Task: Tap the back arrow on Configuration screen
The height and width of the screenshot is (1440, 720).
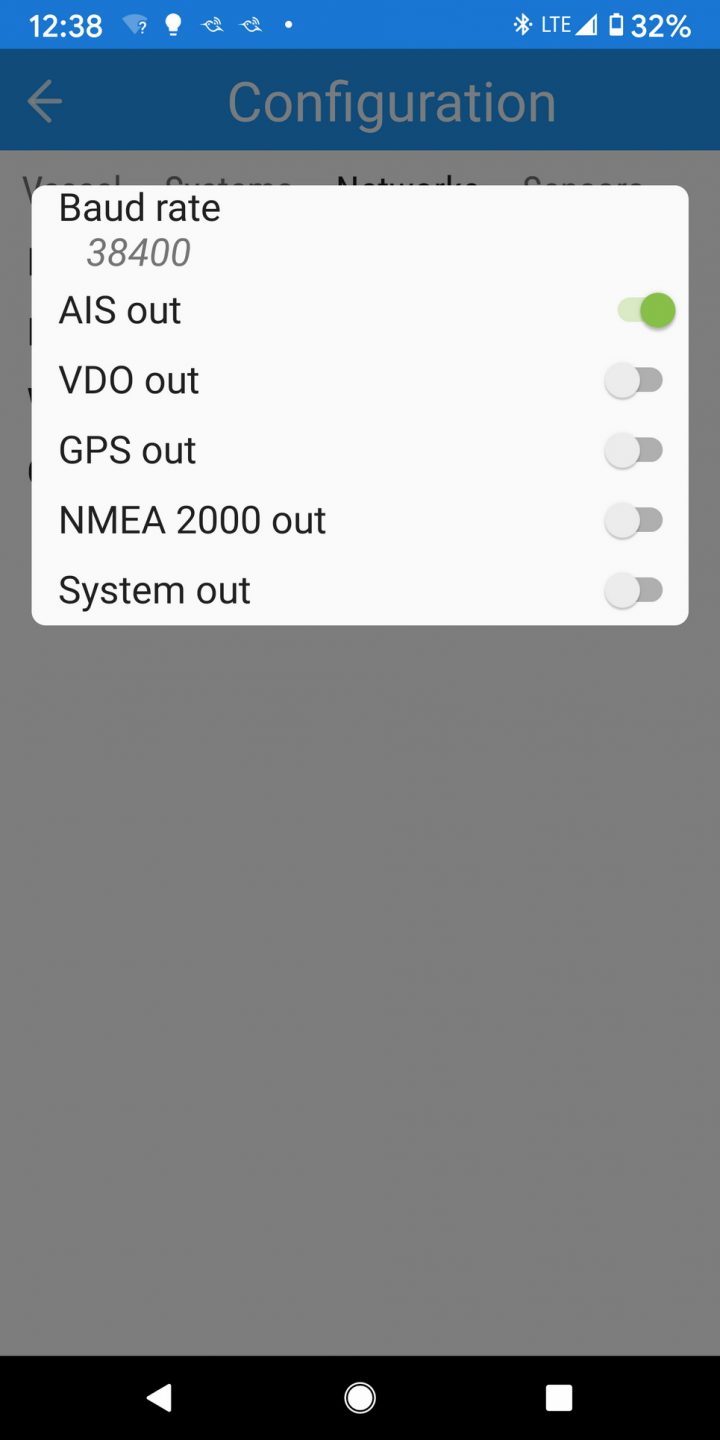Action: click(44, 100)
